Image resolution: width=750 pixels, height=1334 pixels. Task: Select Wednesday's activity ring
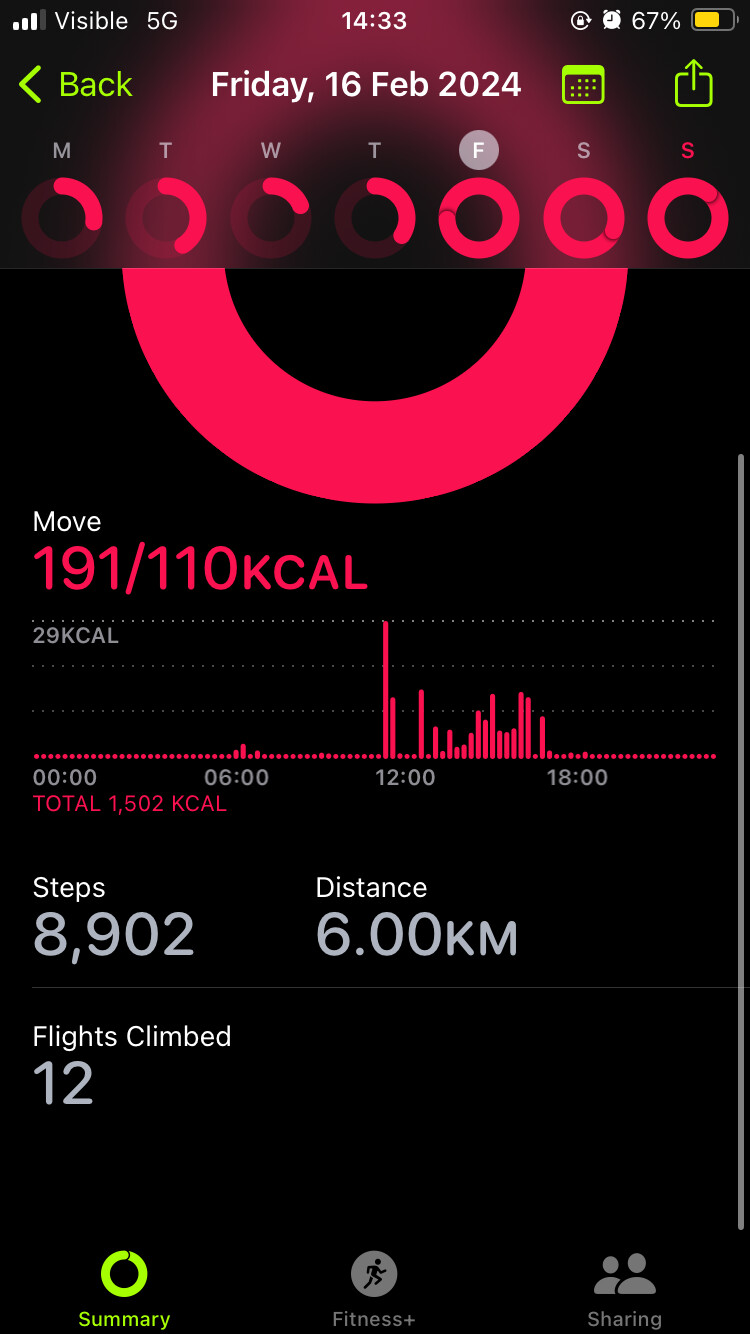tap(270, 218)
